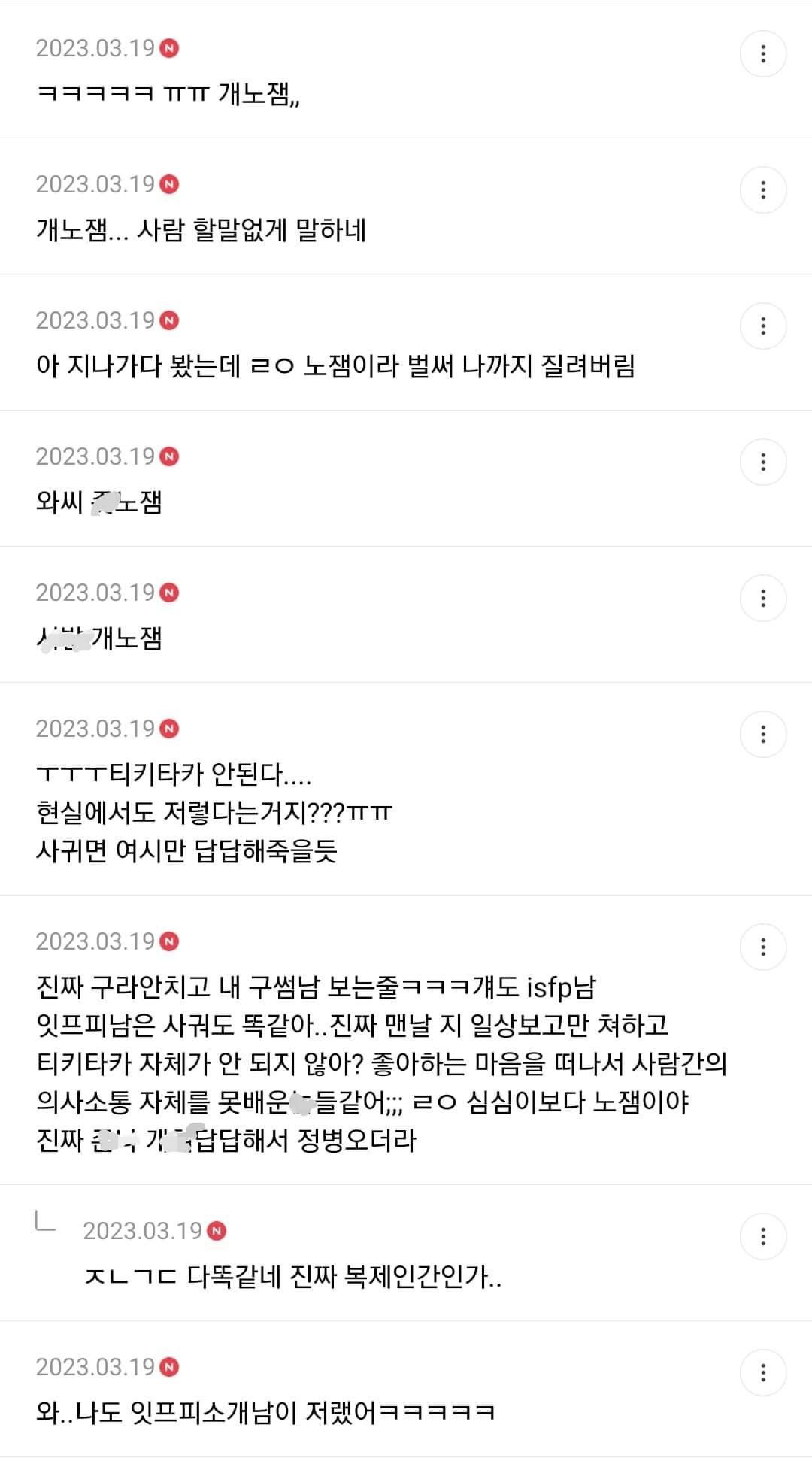Open options menu for the '사람 할말없게 말하네' comment
The height and width of the screenshot is (1464, 812).
[763, 189]
